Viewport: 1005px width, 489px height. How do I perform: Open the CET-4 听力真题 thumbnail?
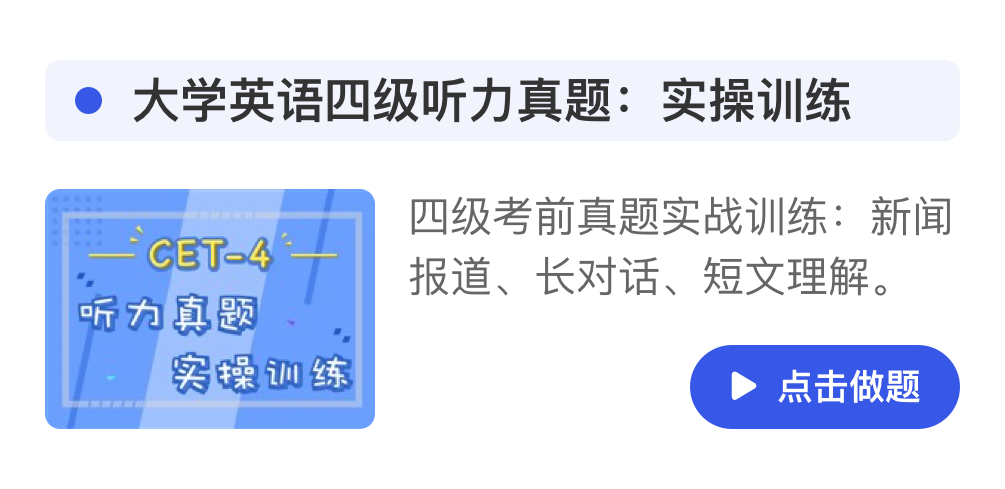(x=210, y=309)
